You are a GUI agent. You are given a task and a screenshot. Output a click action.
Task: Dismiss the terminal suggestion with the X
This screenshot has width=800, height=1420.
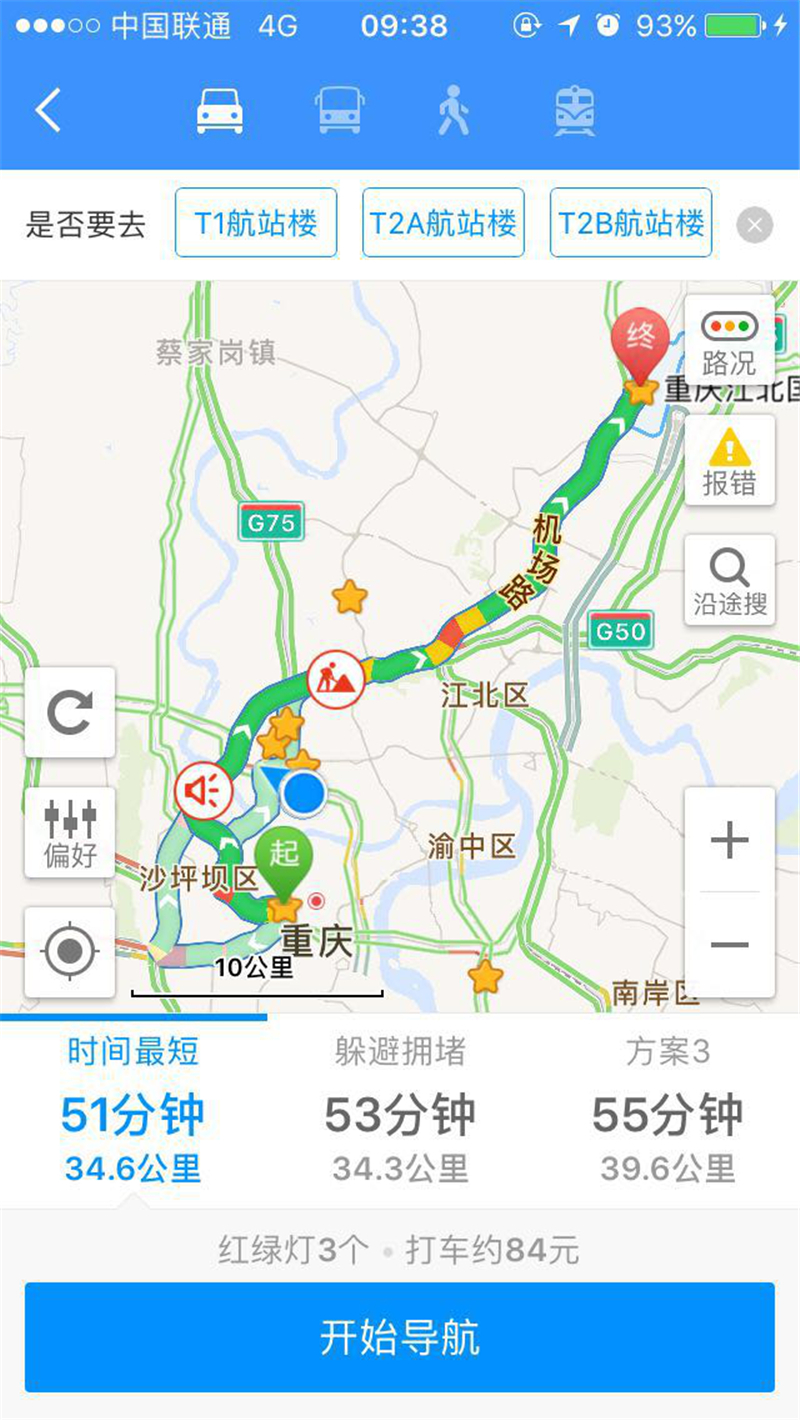tap(754, 225)
